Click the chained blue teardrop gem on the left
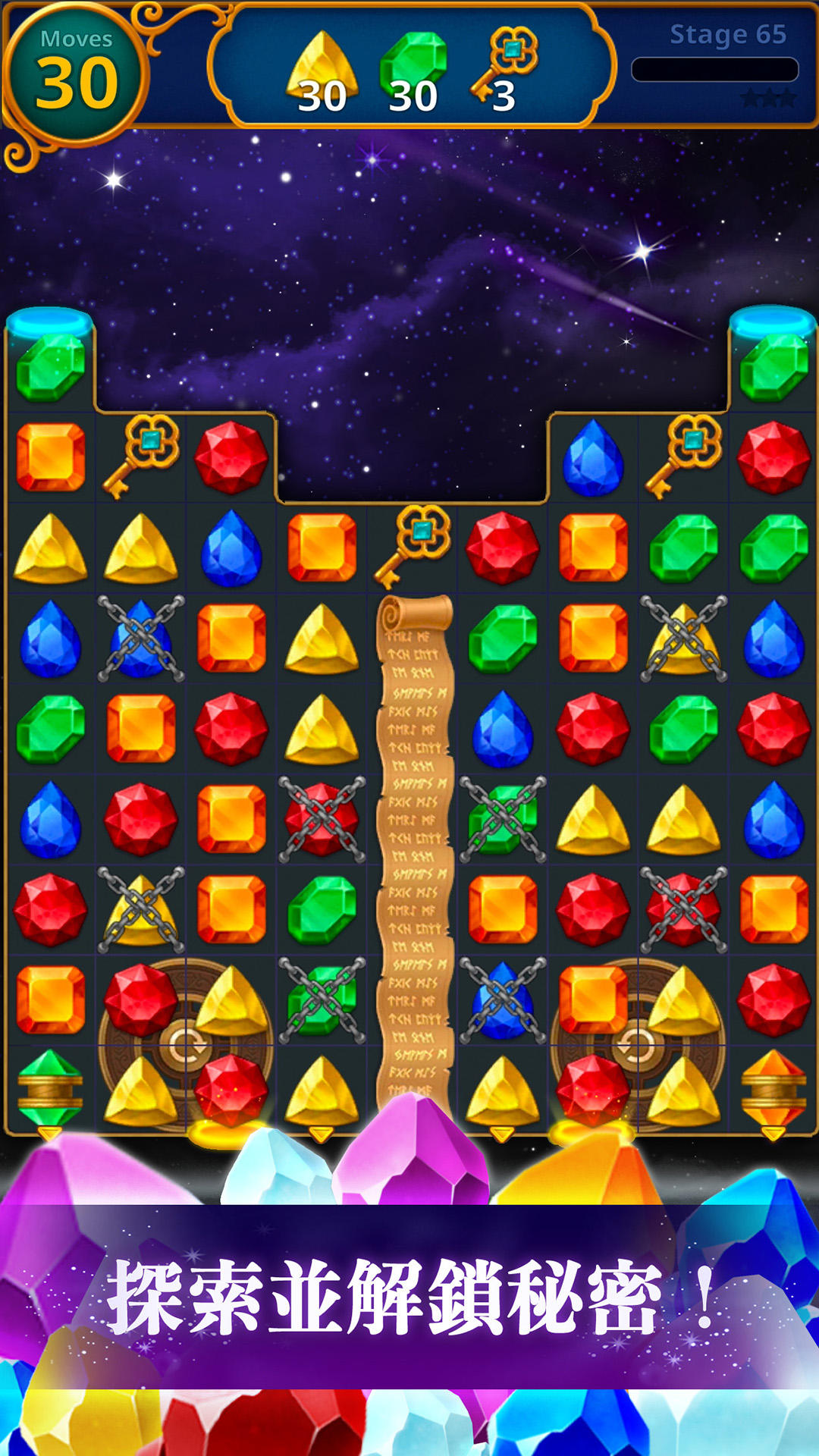This screenshot has width=819, height=1456. 140,641
